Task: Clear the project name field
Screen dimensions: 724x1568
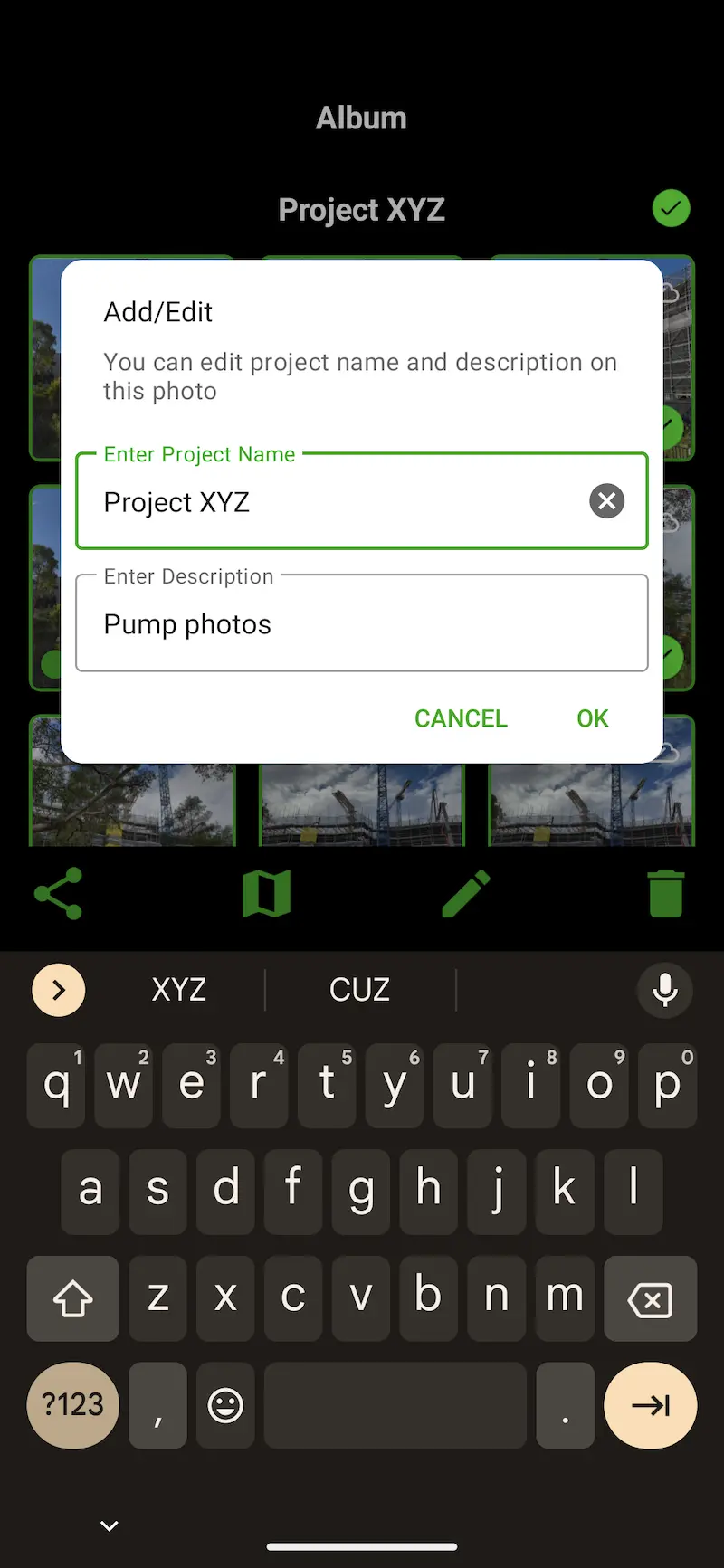Action: [606, 500]
